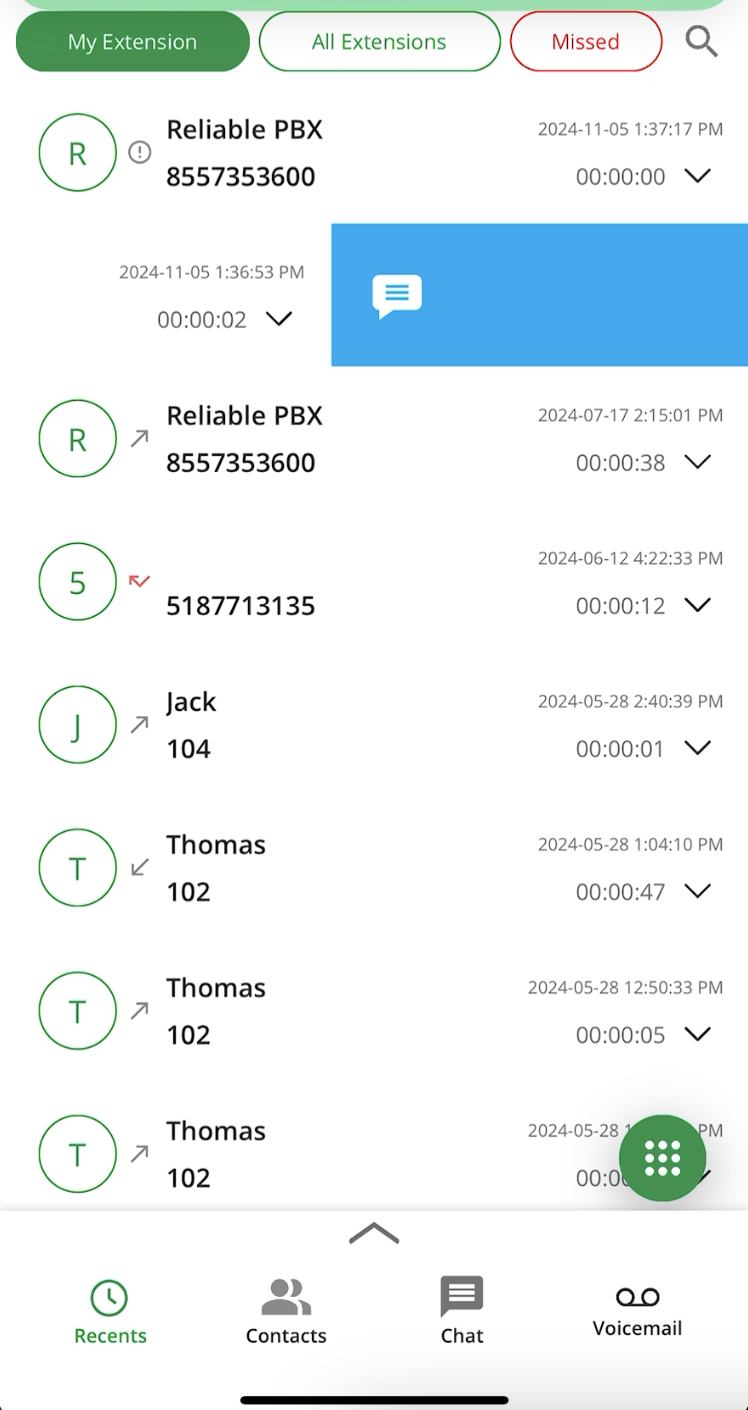The width and height of the screenshot is (748, 1410).
Task: Open the Voicemail tab
Action: 637,1311
